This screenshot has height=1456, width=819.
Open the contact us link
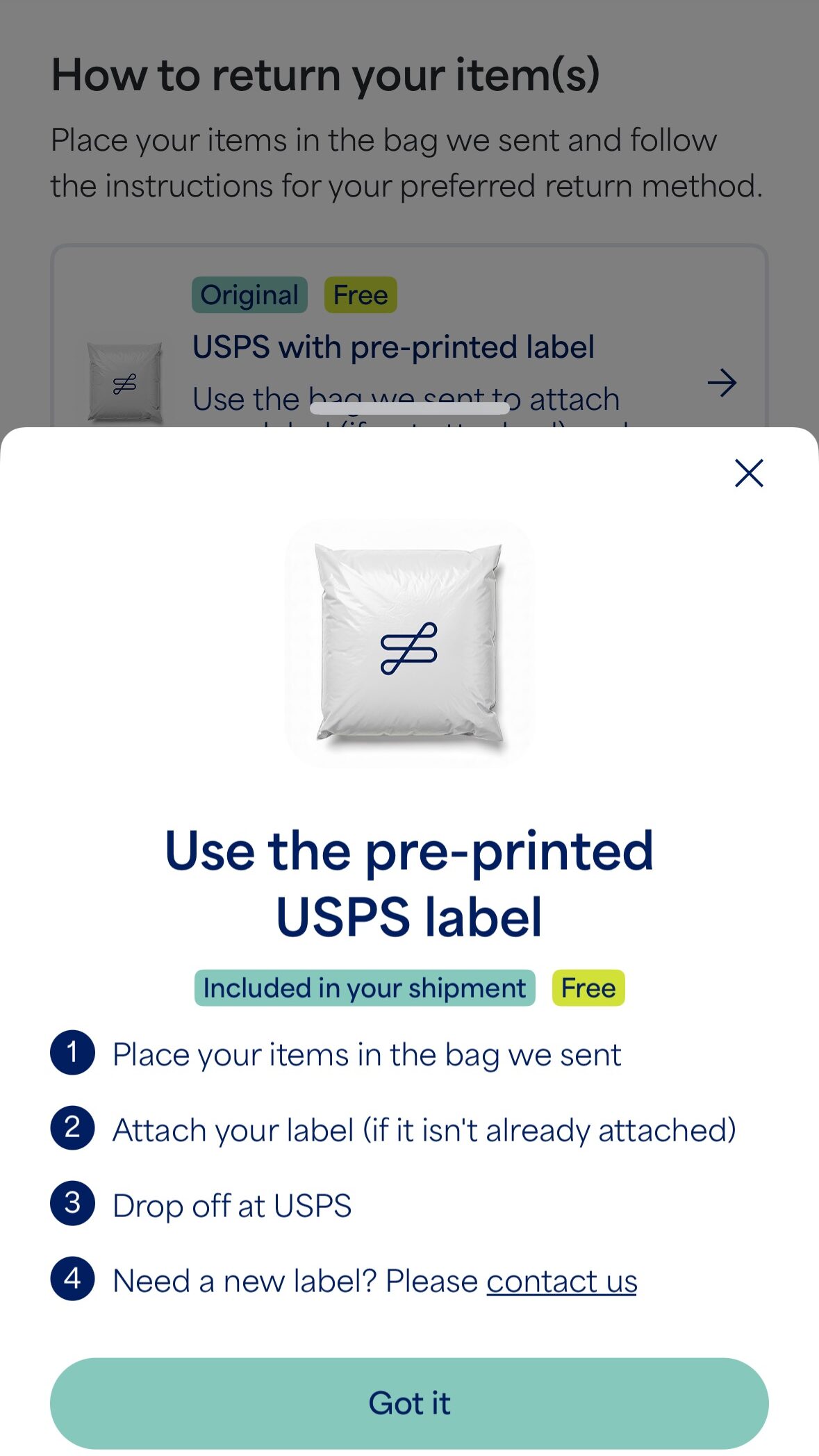pos(561,1281)
